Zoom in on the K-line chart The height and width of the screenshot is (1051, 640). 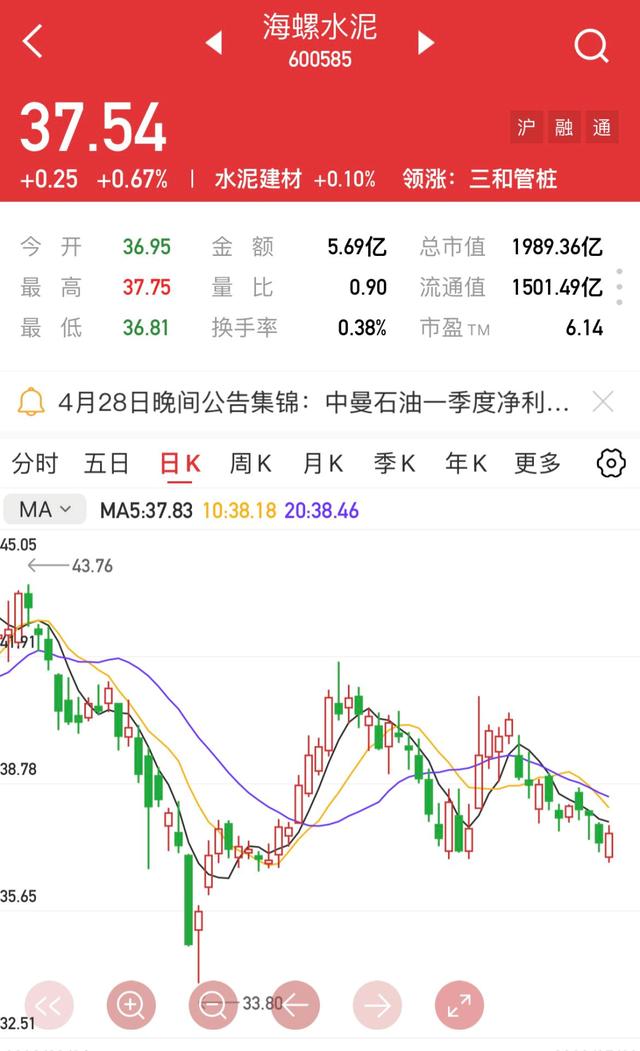(132, 1003)
